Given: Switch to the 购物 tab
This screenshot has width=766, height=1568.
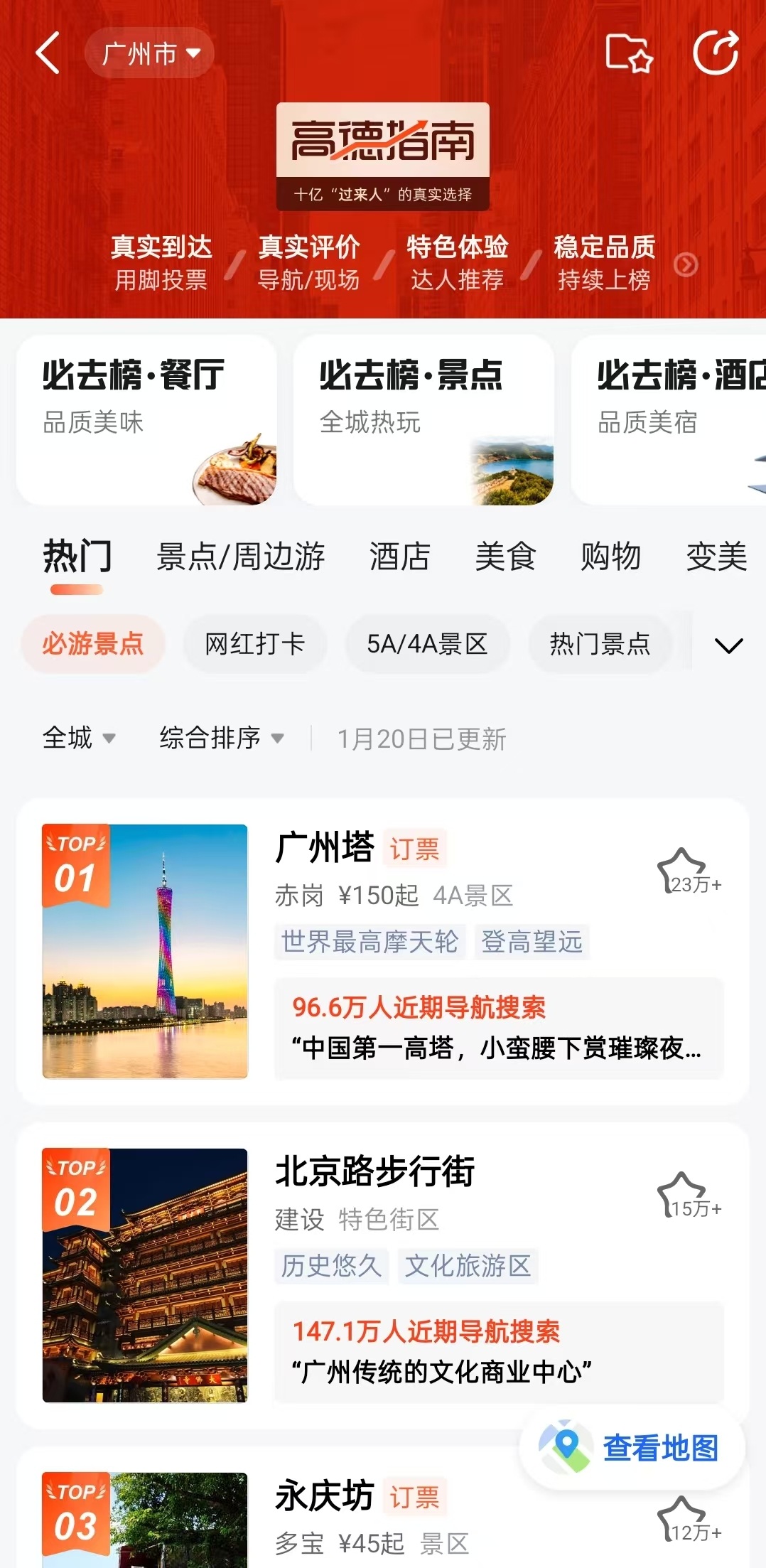Looking at the screenshot, I should pos(610,556).
